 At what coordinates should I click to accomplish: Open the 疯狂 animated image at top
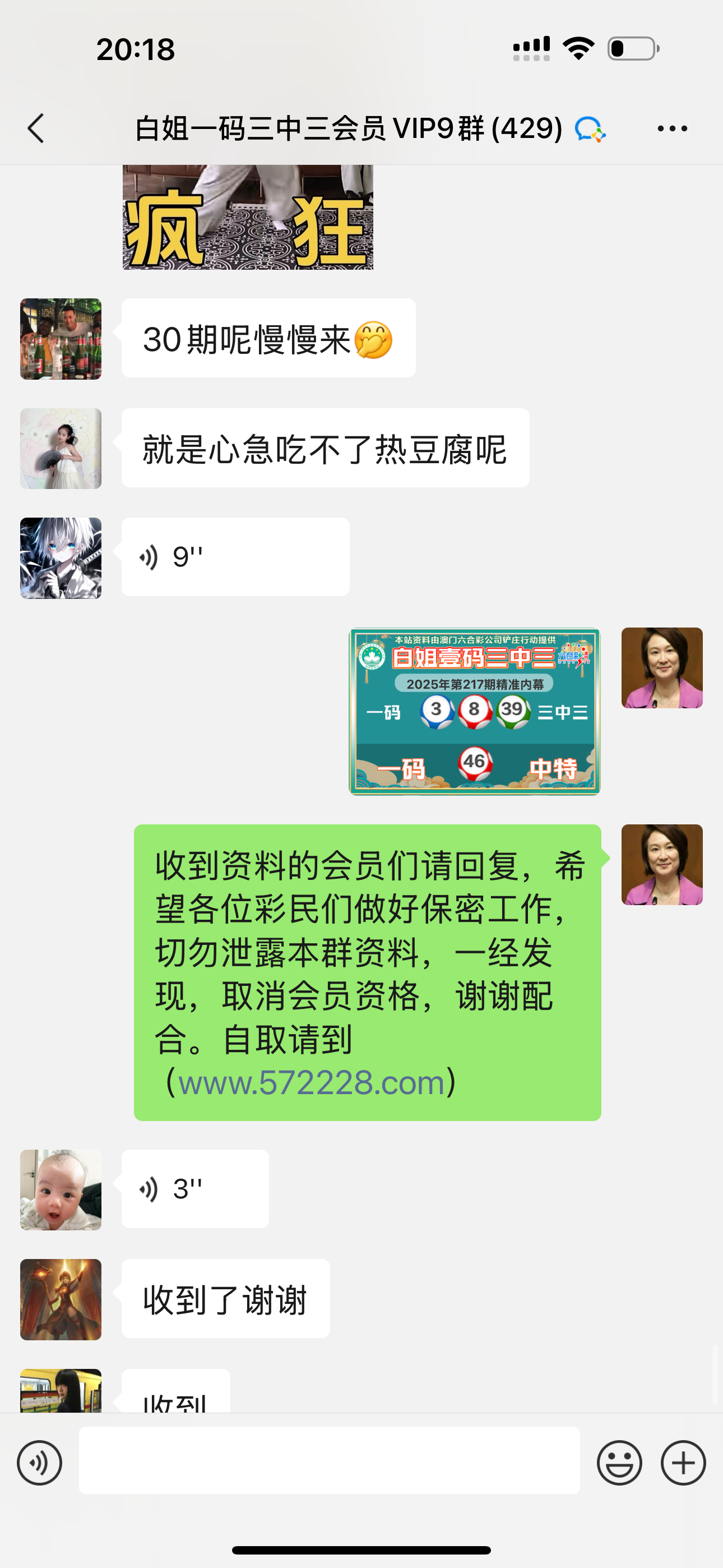(x=248, y=216)
